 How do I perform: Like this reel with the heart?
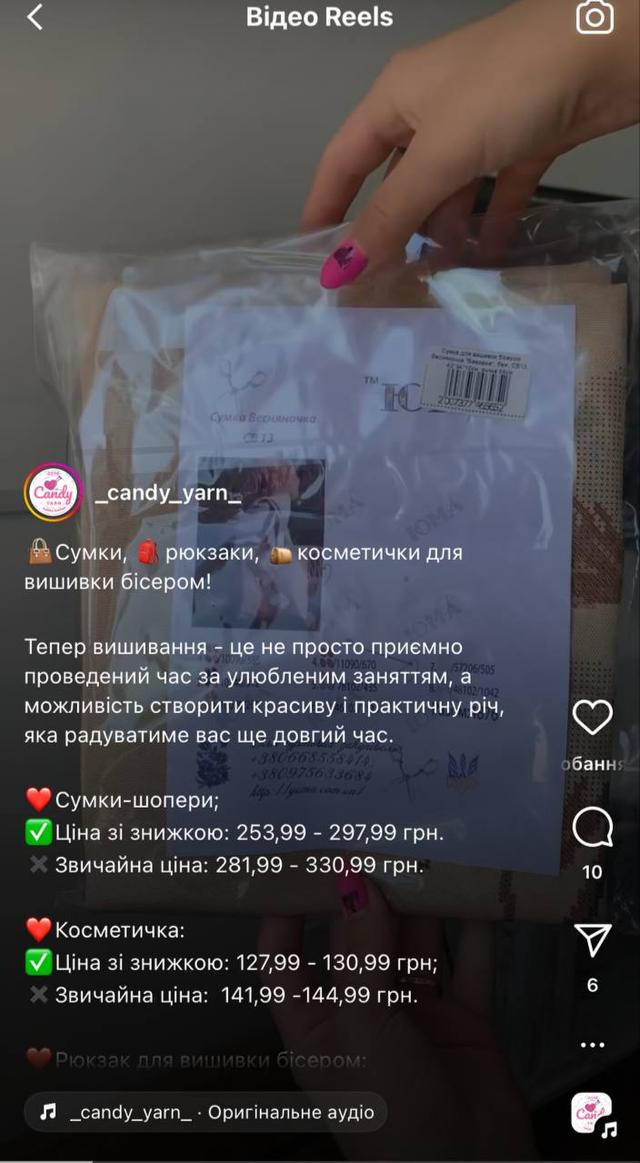592,718
